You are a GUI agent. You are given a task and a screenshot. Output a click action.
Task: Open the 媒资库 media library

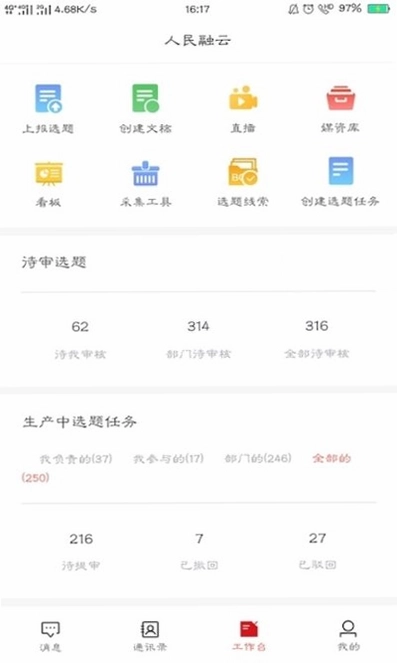[340, 109]
